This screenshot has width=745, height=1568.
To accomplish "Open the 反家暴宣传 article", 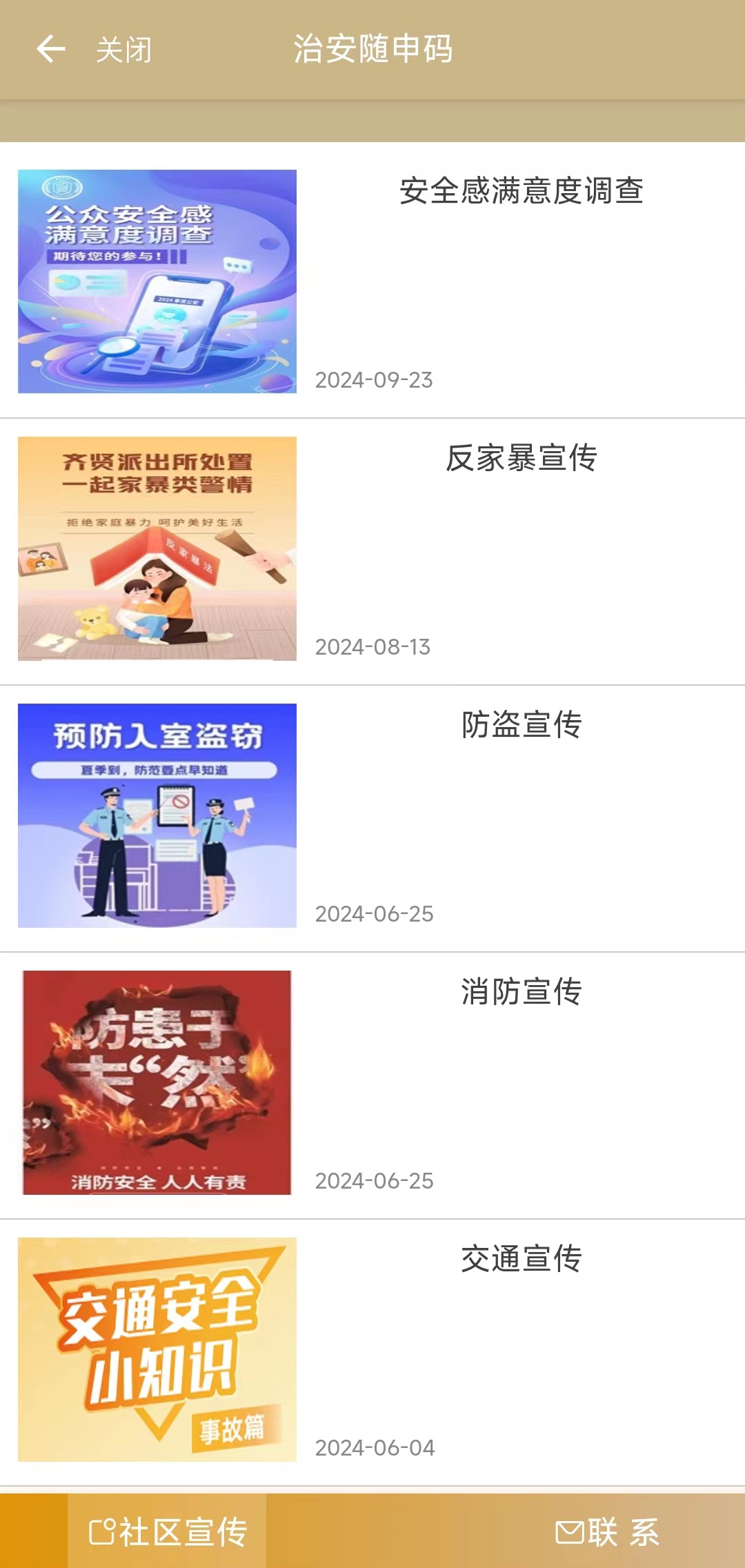I will 521,458.
